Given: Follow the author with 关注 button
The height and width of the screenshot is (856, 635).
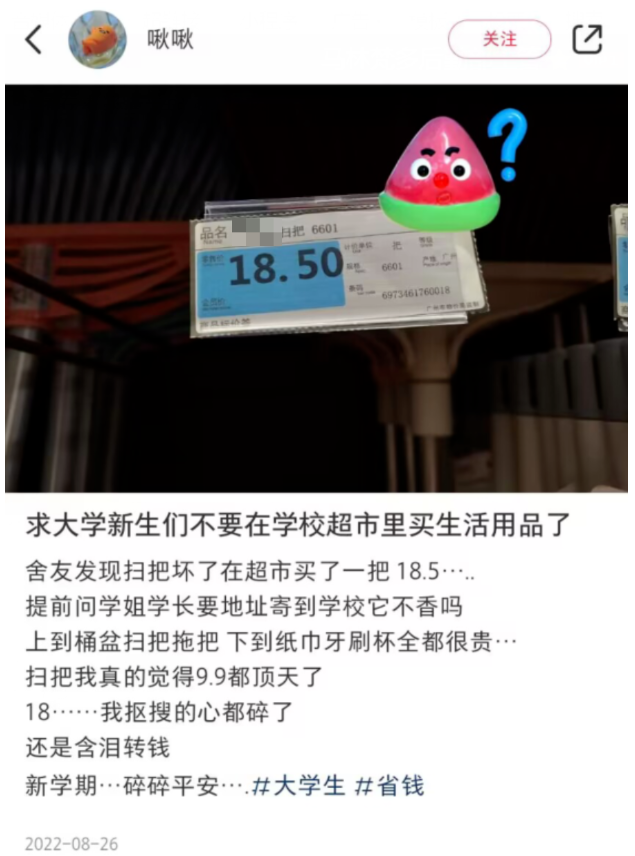Looking at the screenshot, I should (x=499, y=40).
